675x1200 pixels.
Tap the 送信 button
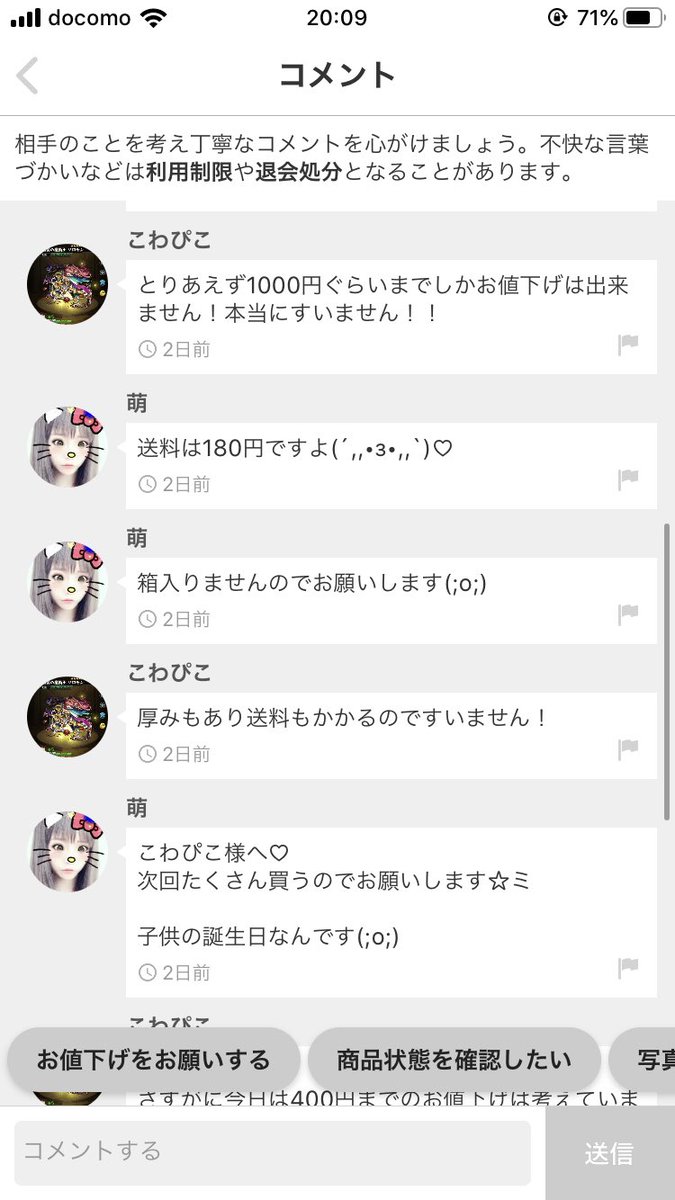click(x=609, y=1152)
